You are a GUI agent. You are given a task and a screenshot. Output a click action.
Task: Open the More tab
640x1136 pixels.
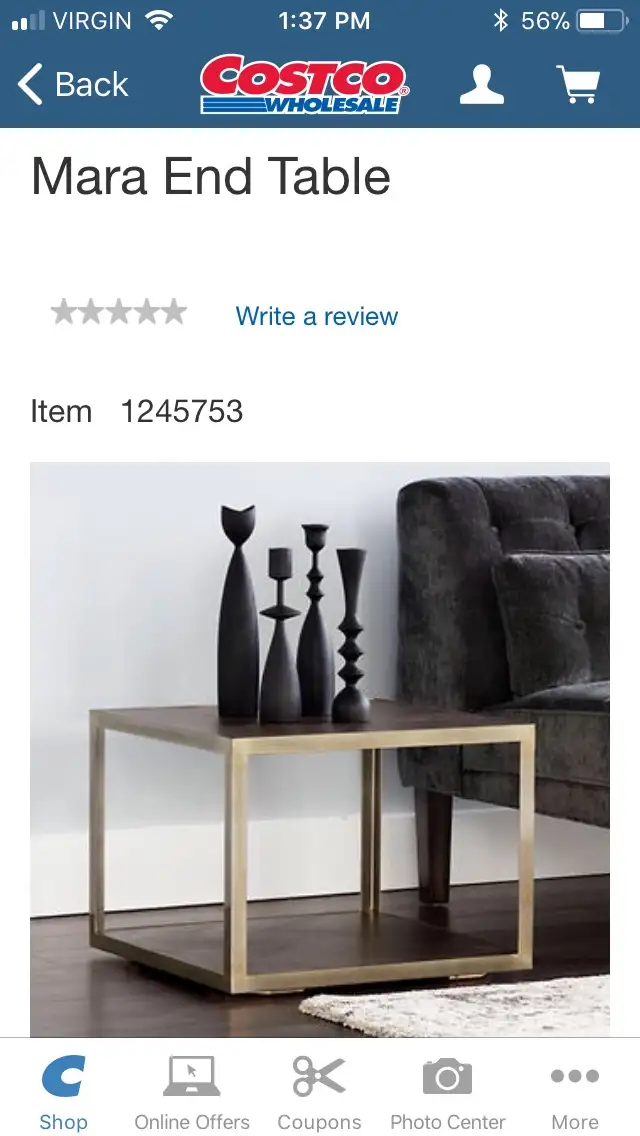pyautogui.click(x=575, y=1092)
